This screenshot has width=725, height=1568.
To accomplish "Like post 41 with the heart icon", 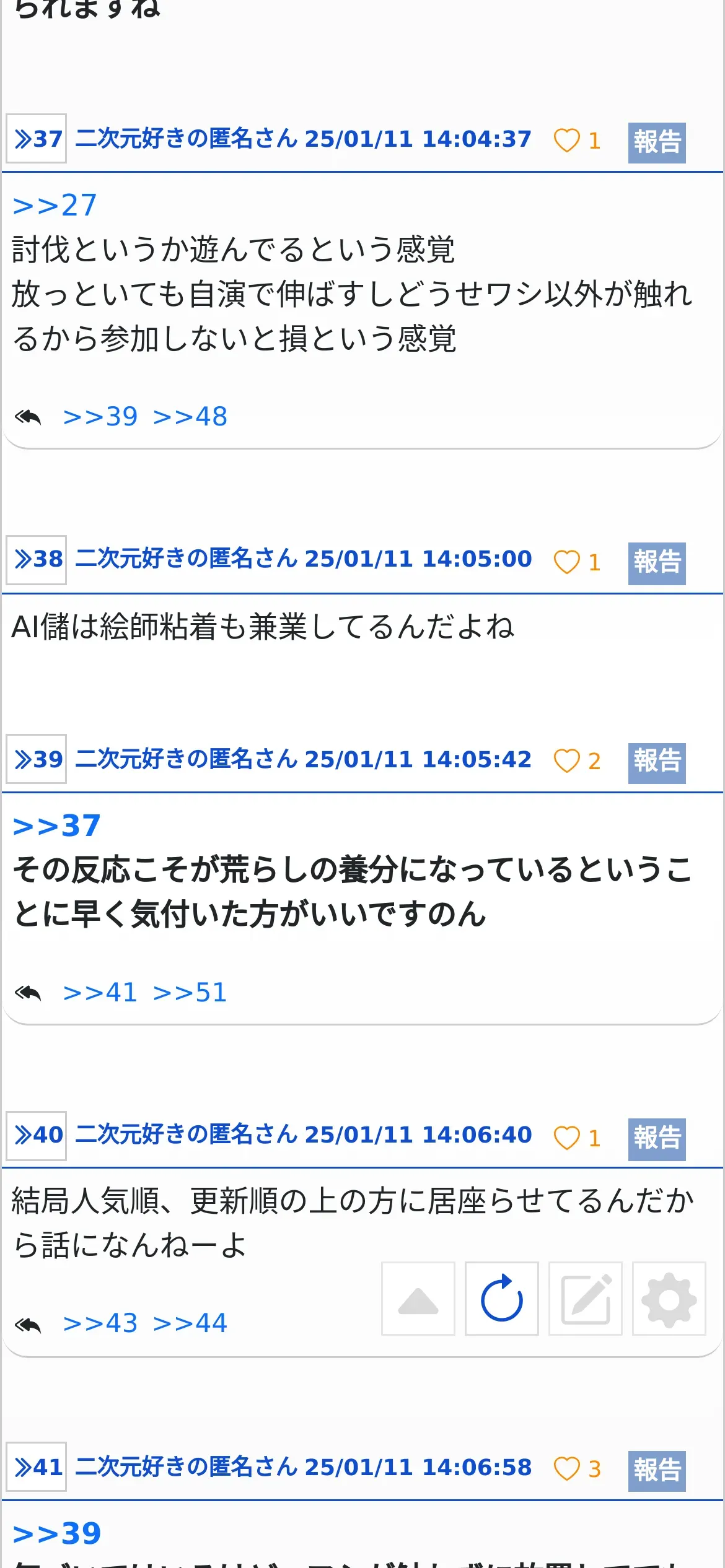I will 566,1469.
